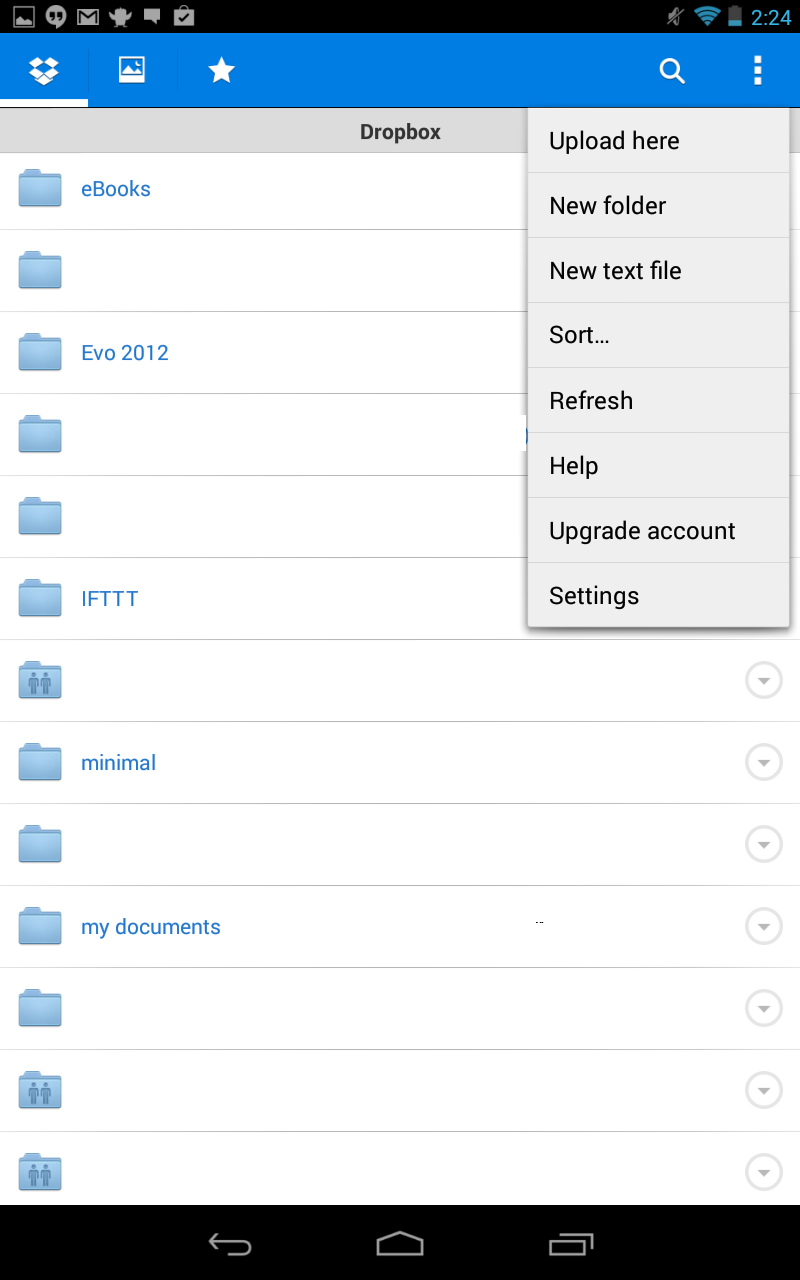Viewport: 800px width, 1280px height.
Task: Tap the search magnifier icon
Action: [672, 71]
